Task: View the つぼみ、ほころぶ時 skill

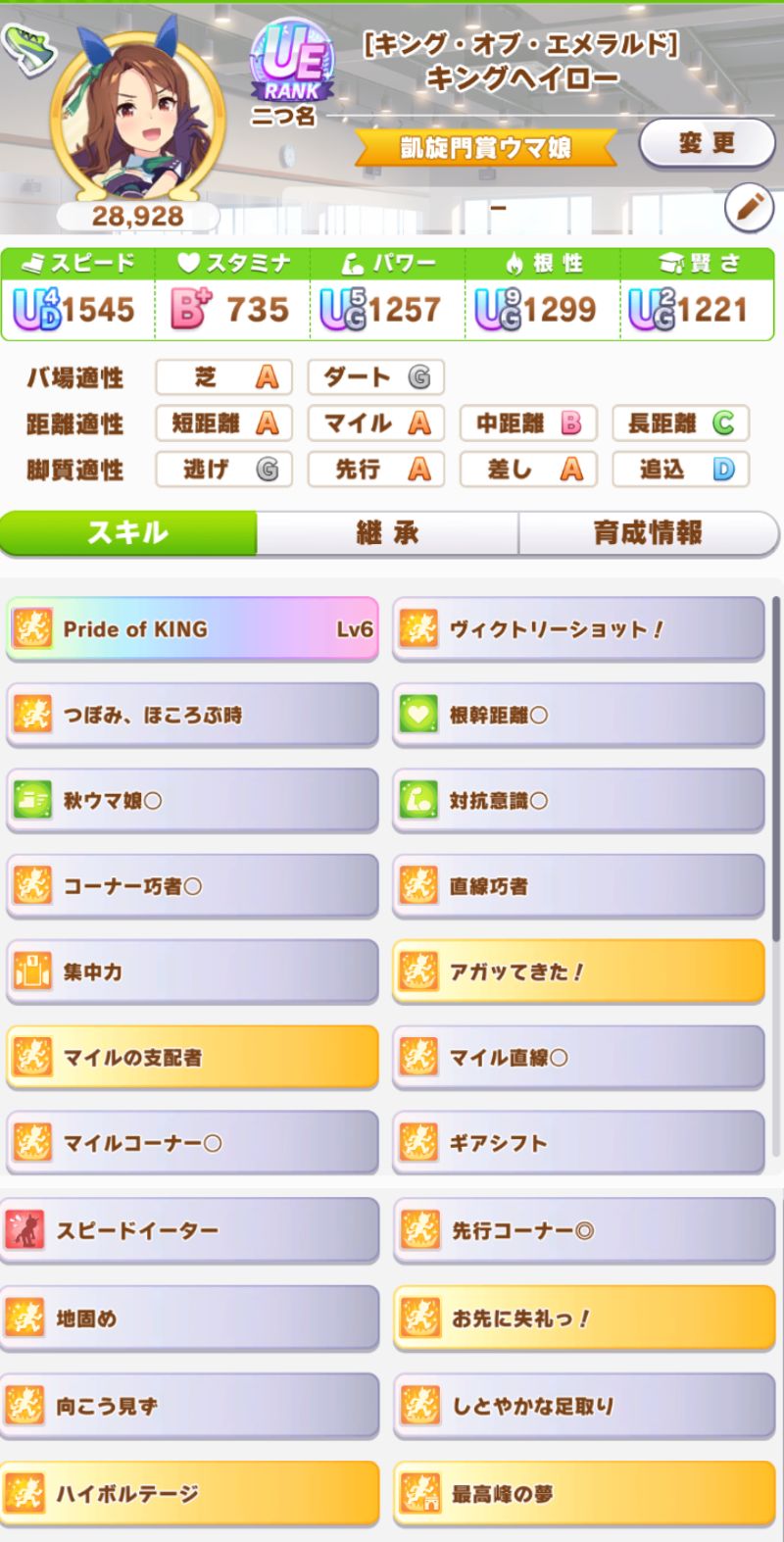Action: (x=192, y=715)
